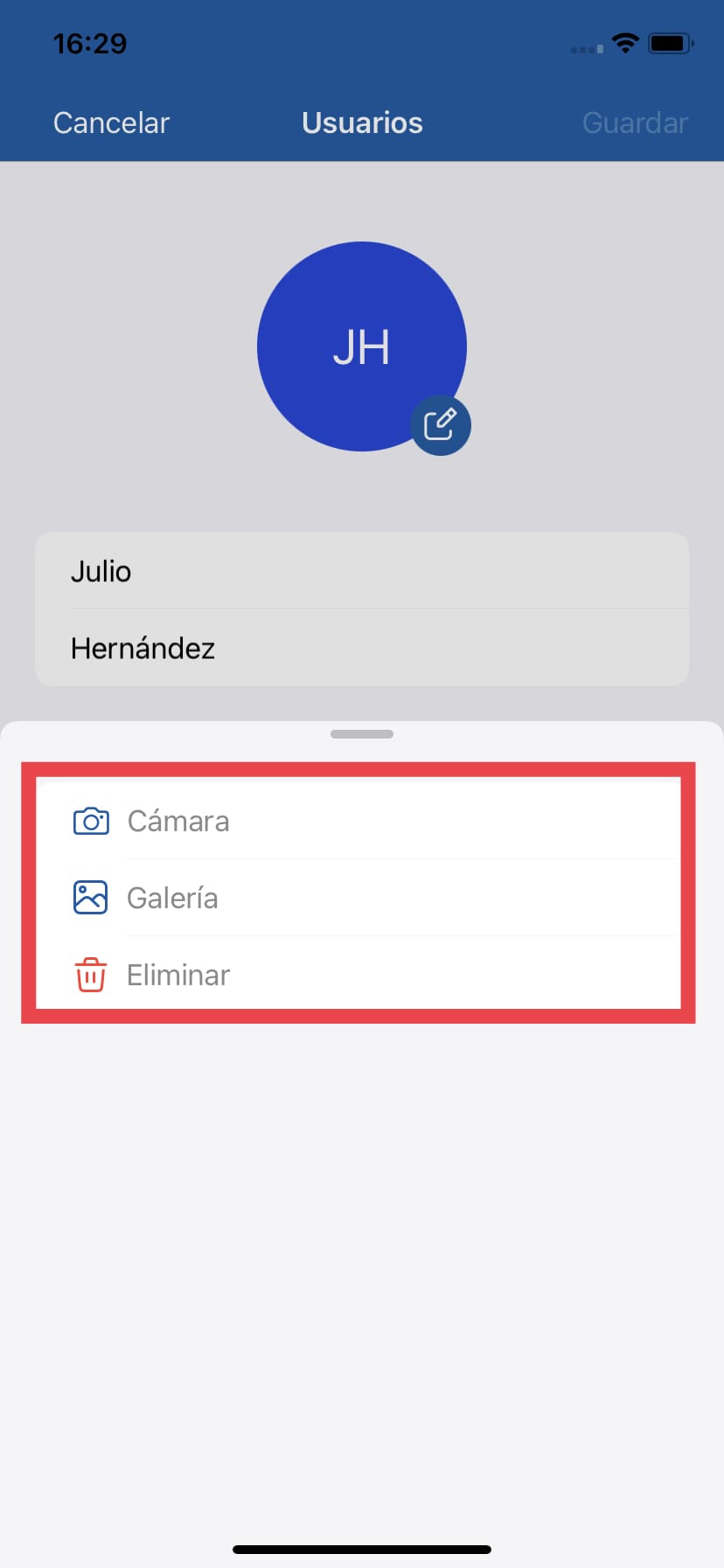Screen dimensions: 724x1568
Task: Edit the first name field showing Julio
Action: [361, 570]
